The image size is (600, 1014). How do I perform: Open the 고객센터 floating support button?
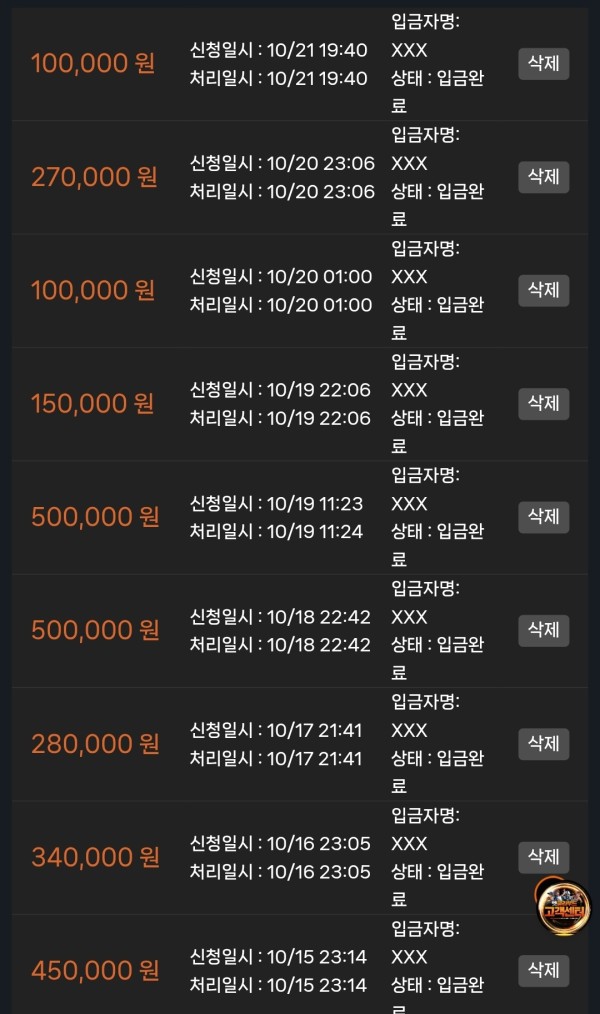coord(564,908)
